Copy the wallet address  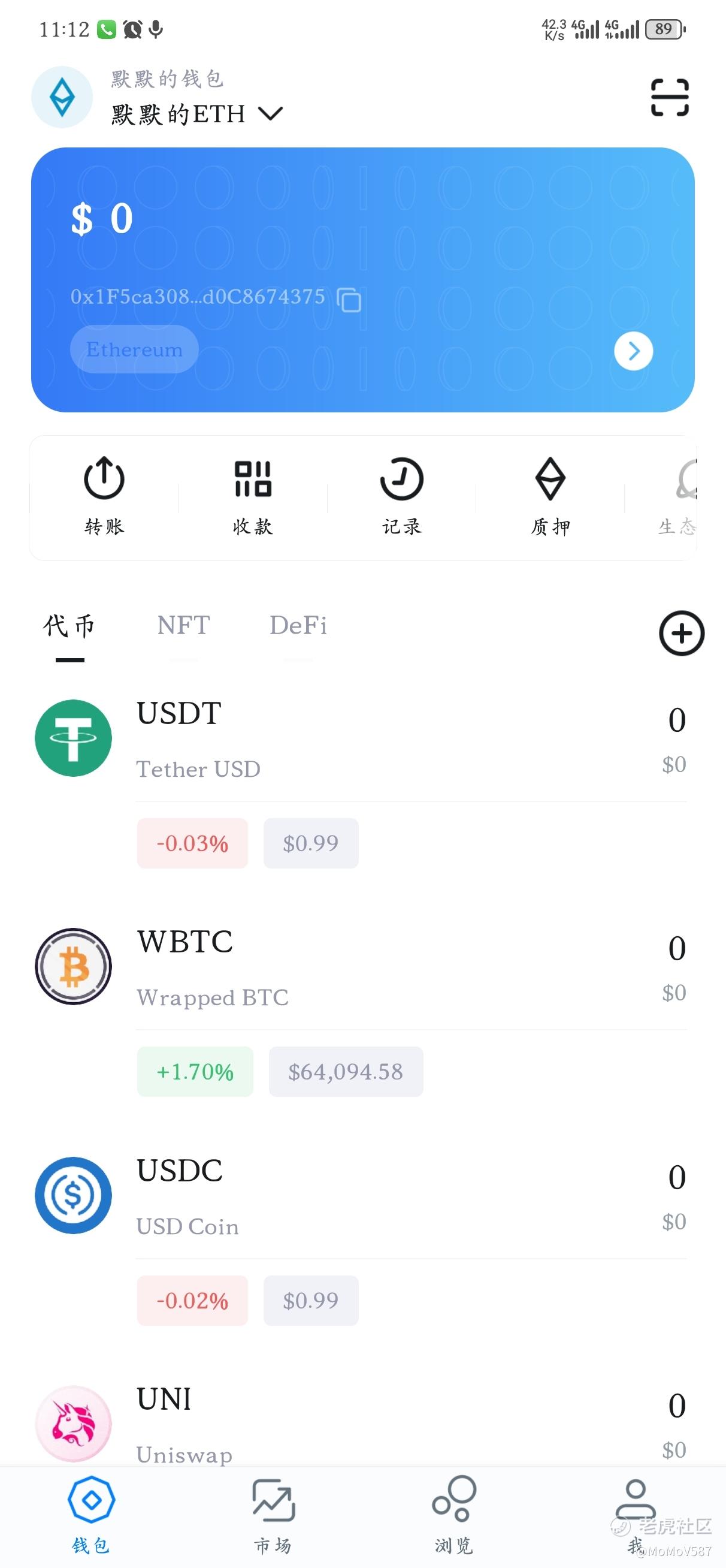tap(349, 300)
